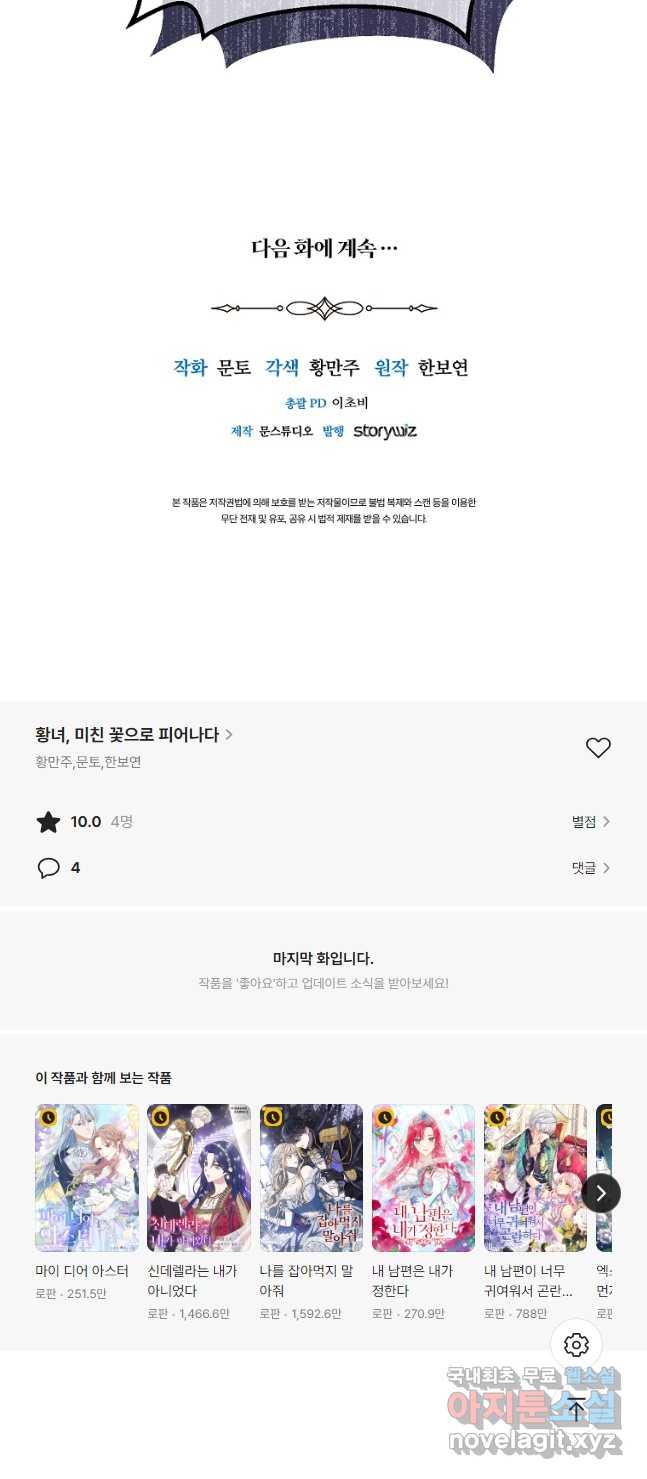Open the 마이 디어 아스터 webtoon
The width and height of the screenshot is (647, 1479).
tap(87, 1178)
